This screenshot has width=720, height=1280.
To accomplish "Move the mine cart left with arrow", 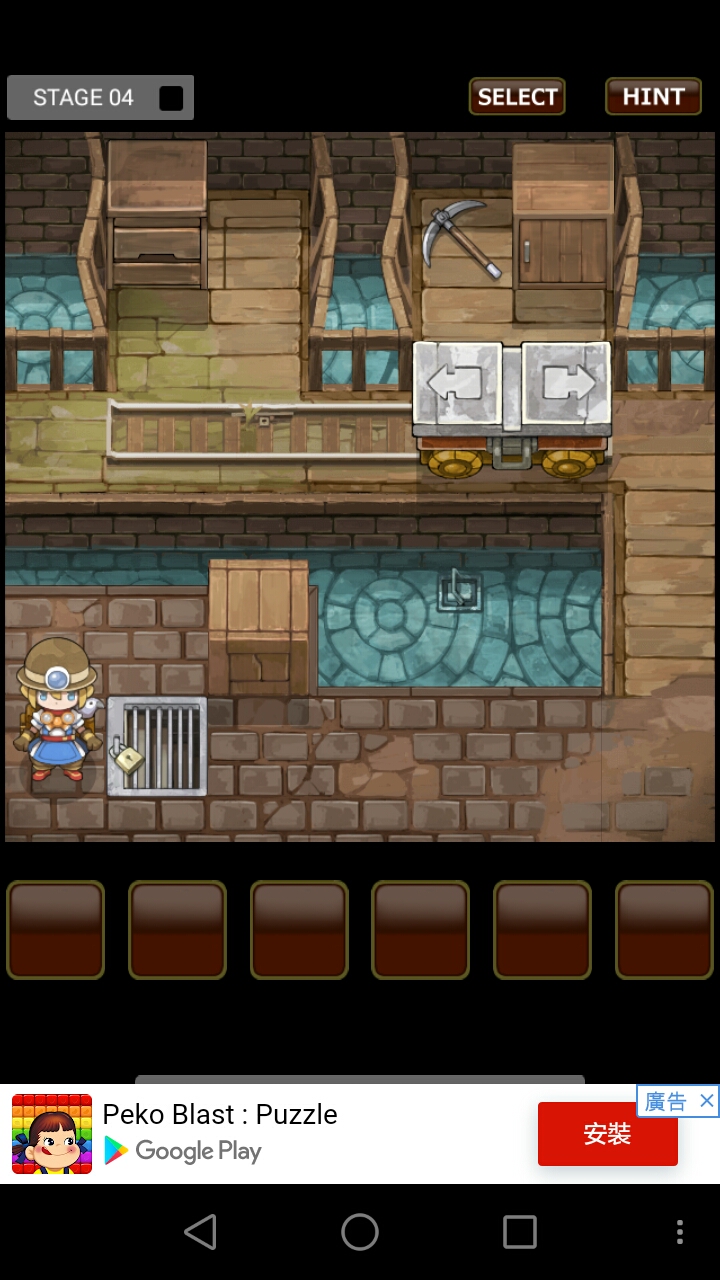I will (x=458, y=382).
